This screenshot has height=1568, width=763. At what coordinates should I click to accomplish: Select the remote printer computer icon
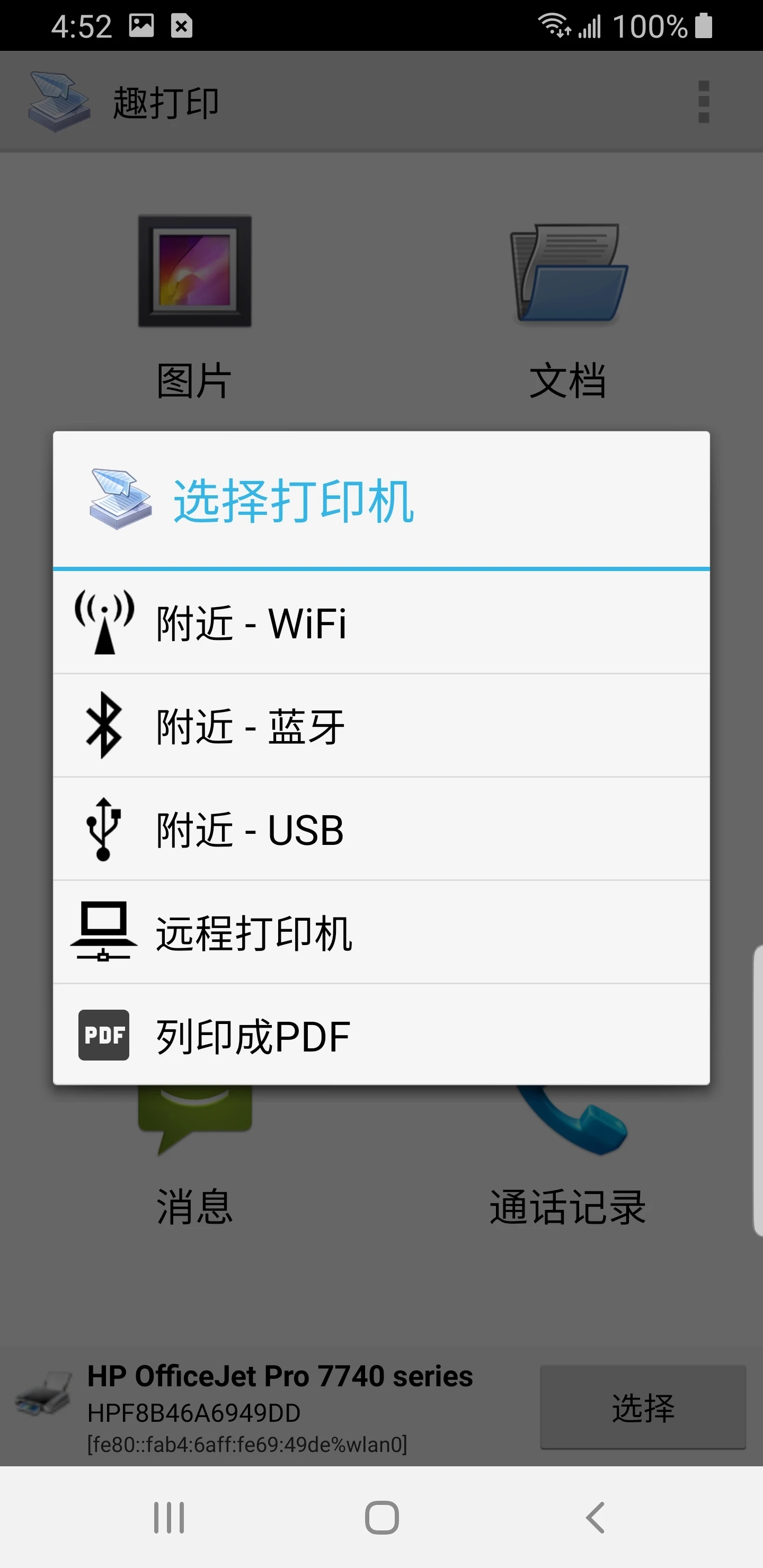click(x=103, y=932)
